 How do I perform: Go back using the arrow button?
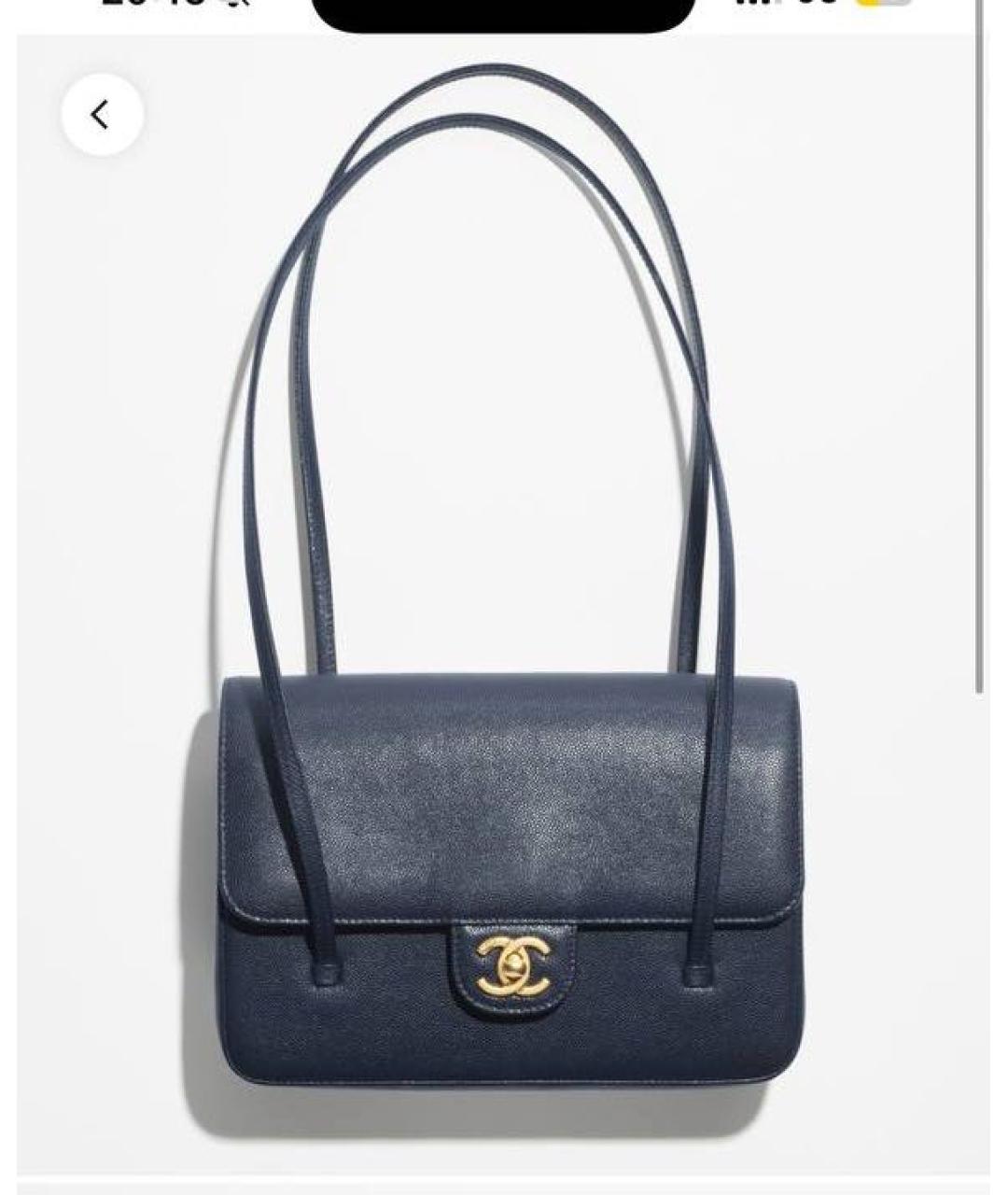tap(102, 115)
